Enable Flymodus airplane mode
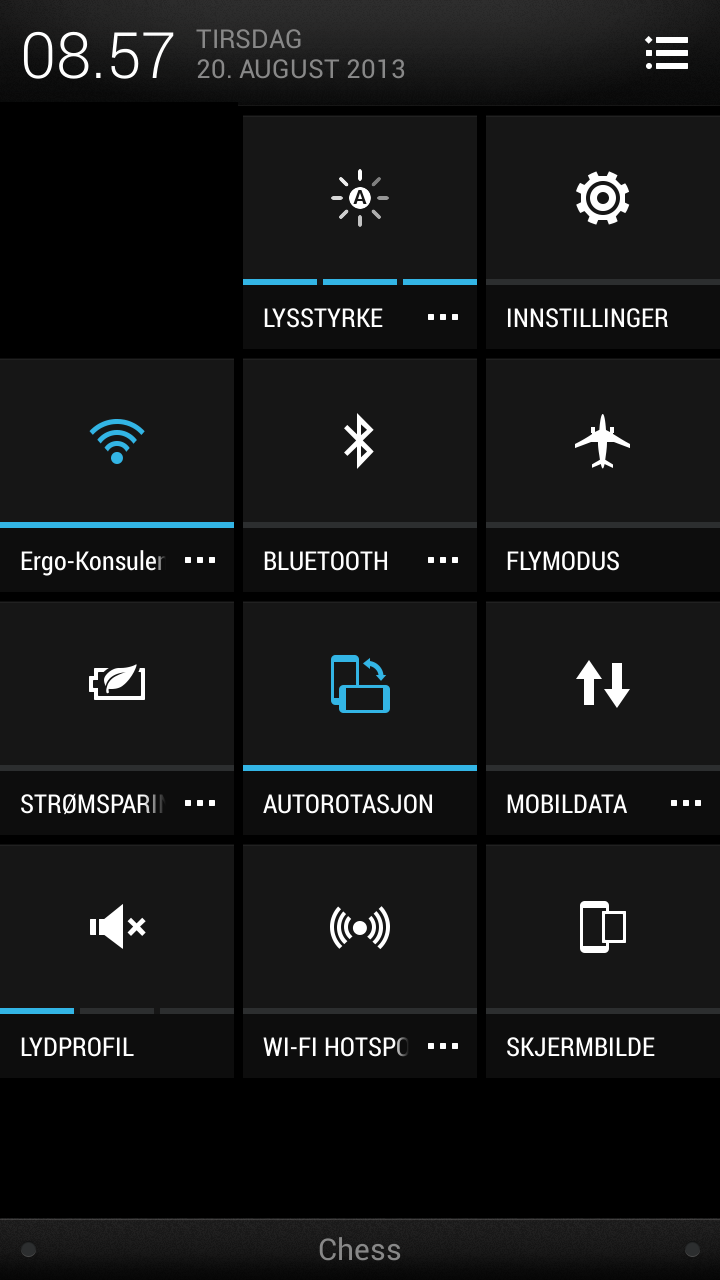This screenshot has height=1280, width=720. coord(603,475)
